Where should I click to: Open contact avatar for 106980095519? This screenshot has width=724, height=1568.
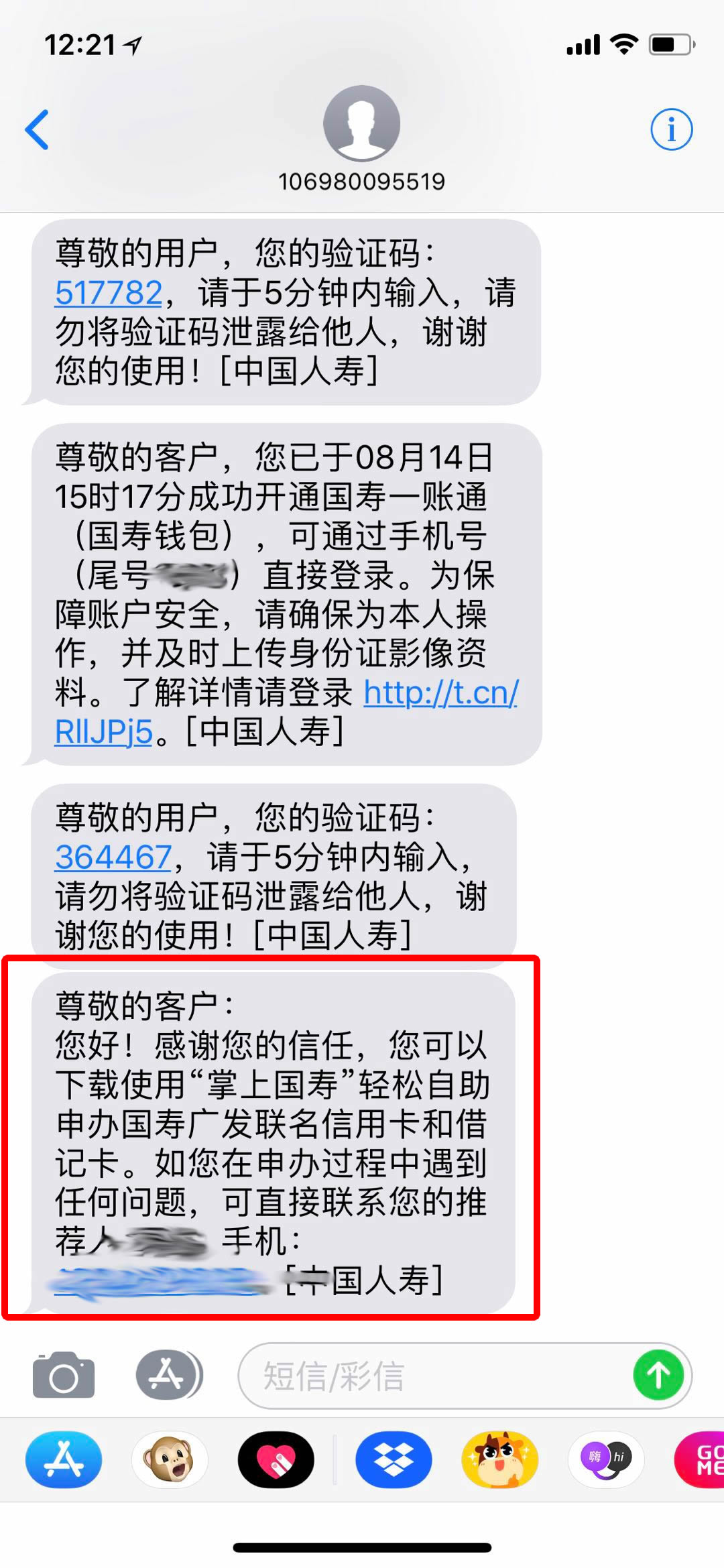tap(362, 124)
